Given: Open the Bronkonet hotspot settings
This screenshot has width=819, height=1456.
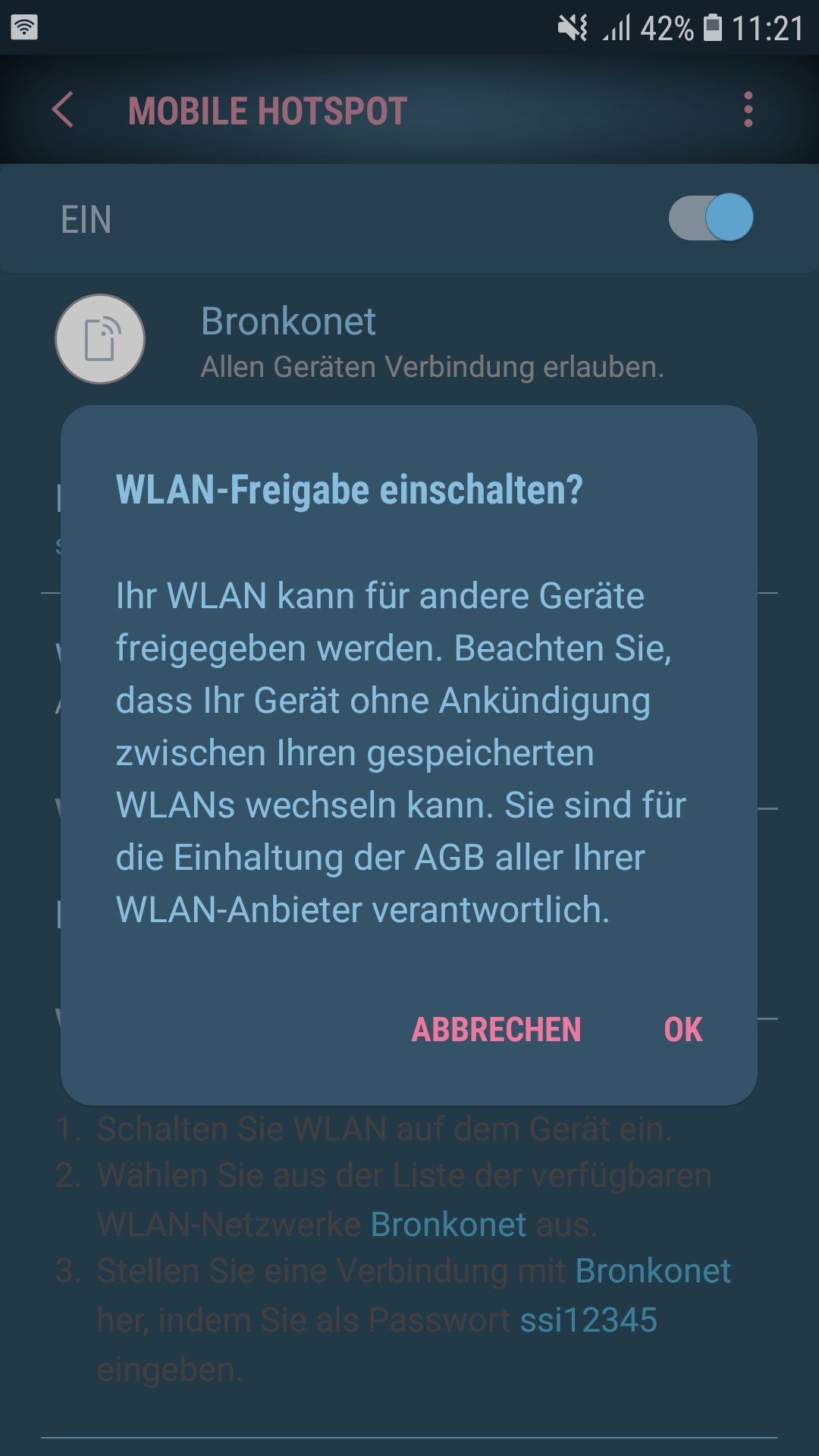Looking at the screenshot, I should [x=288, y=340].
